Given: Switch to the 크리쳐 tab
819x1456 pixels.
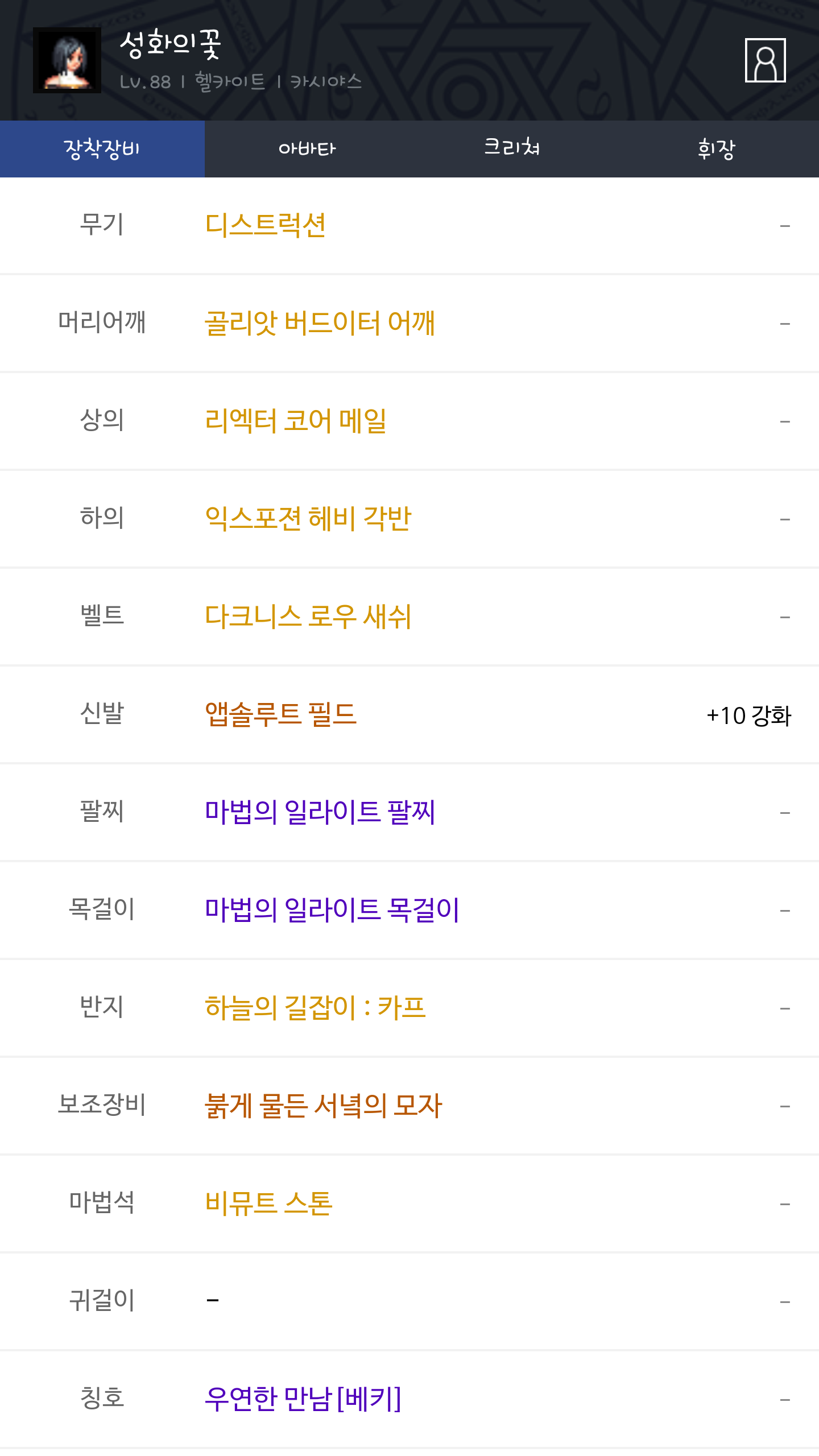Looking at the screenshot, I should [512, 149].
